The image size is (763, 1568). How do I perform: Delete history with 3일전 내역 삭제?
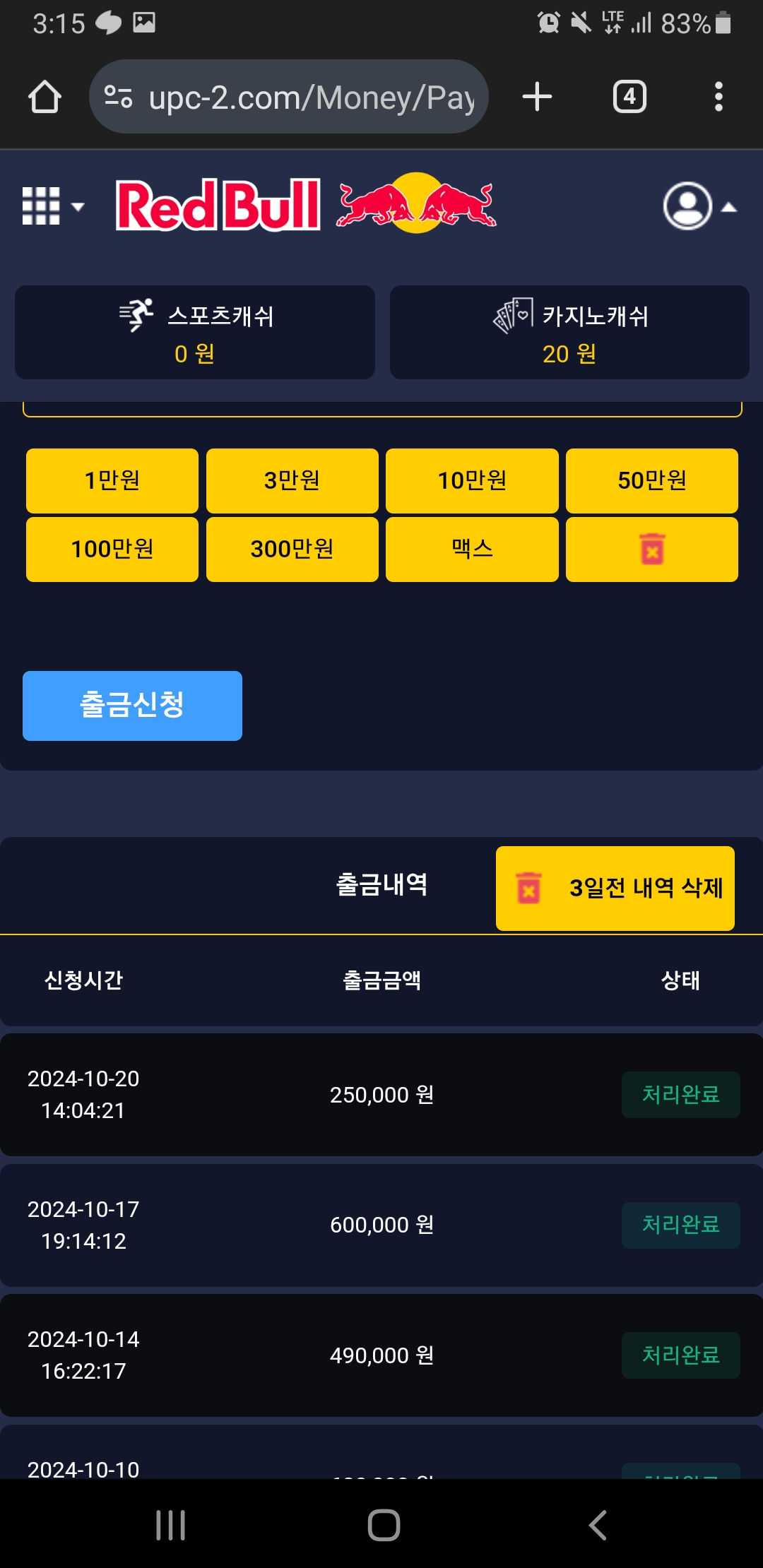615,888
